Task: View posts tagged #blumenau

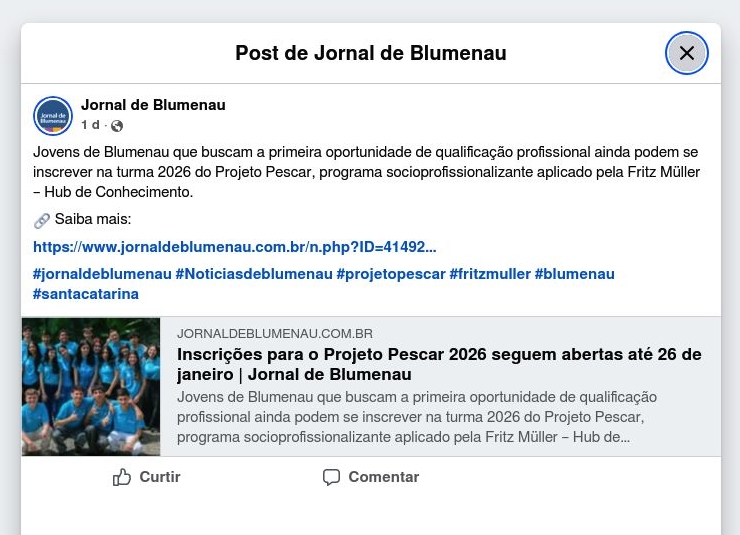Action: click(x=575, y=274)
